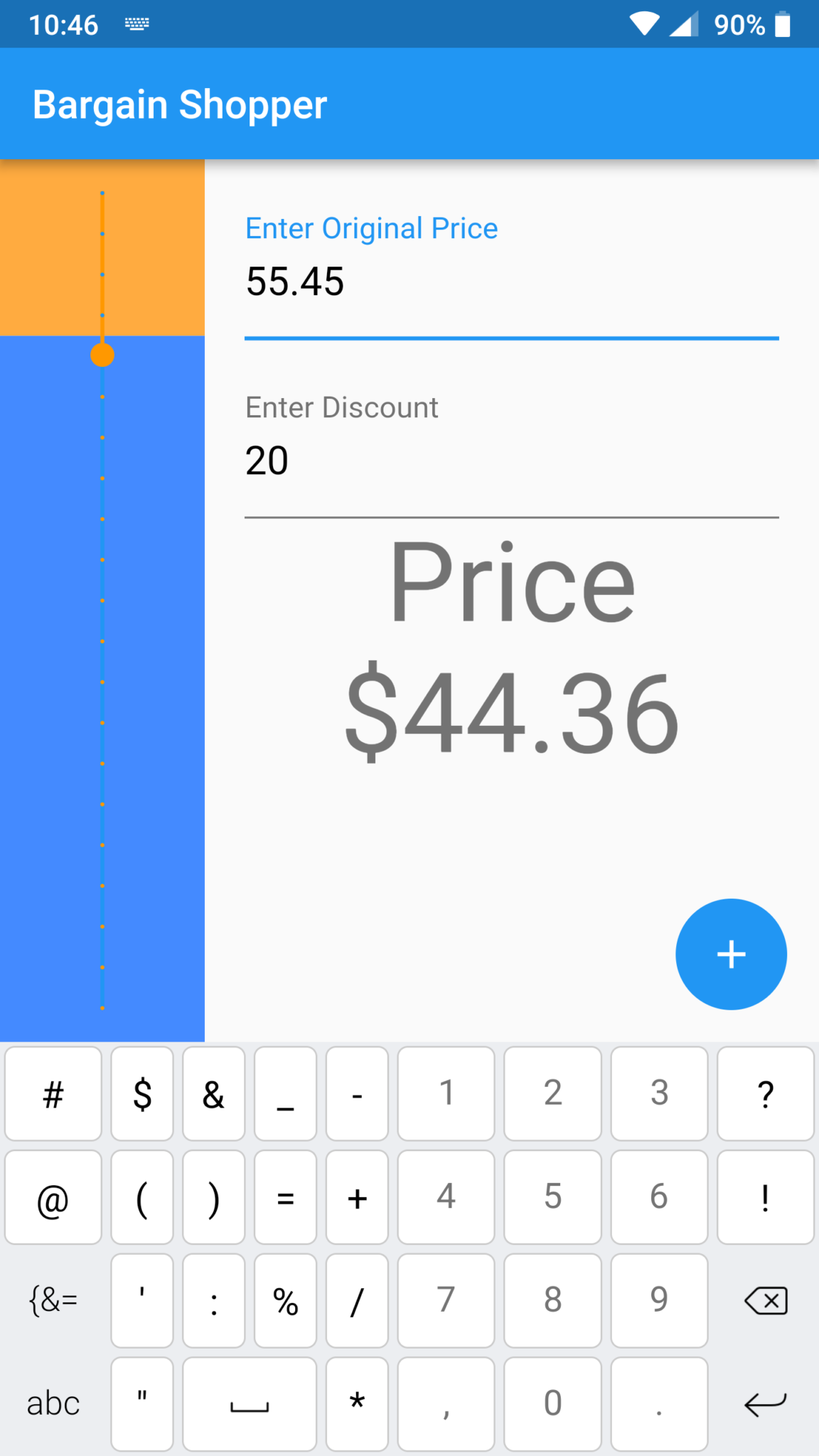Tap the asterisk key on keyboard

[357, 1403]
